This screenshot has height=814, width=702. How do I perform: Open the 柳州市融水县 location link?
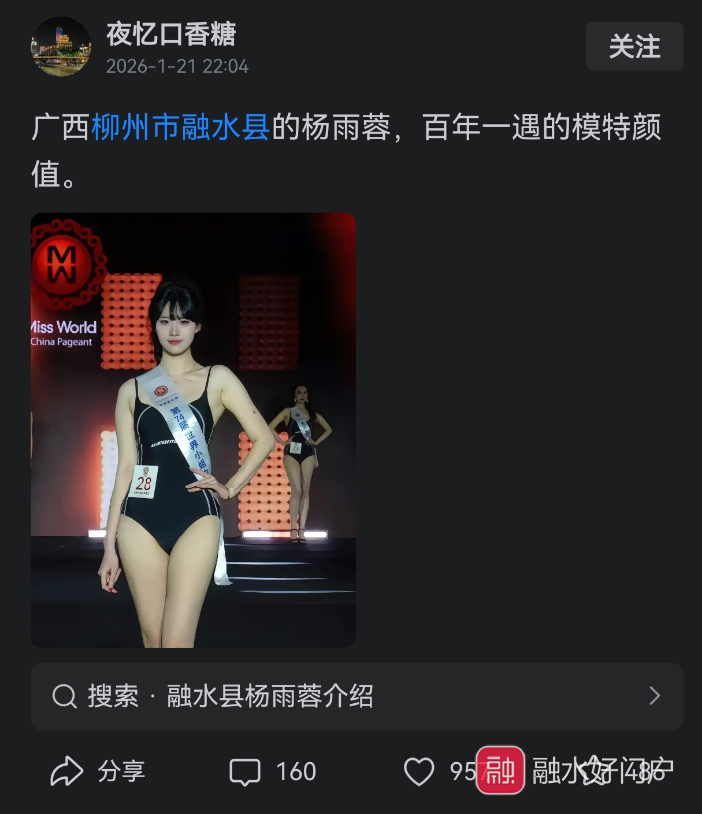click(180, 128)
